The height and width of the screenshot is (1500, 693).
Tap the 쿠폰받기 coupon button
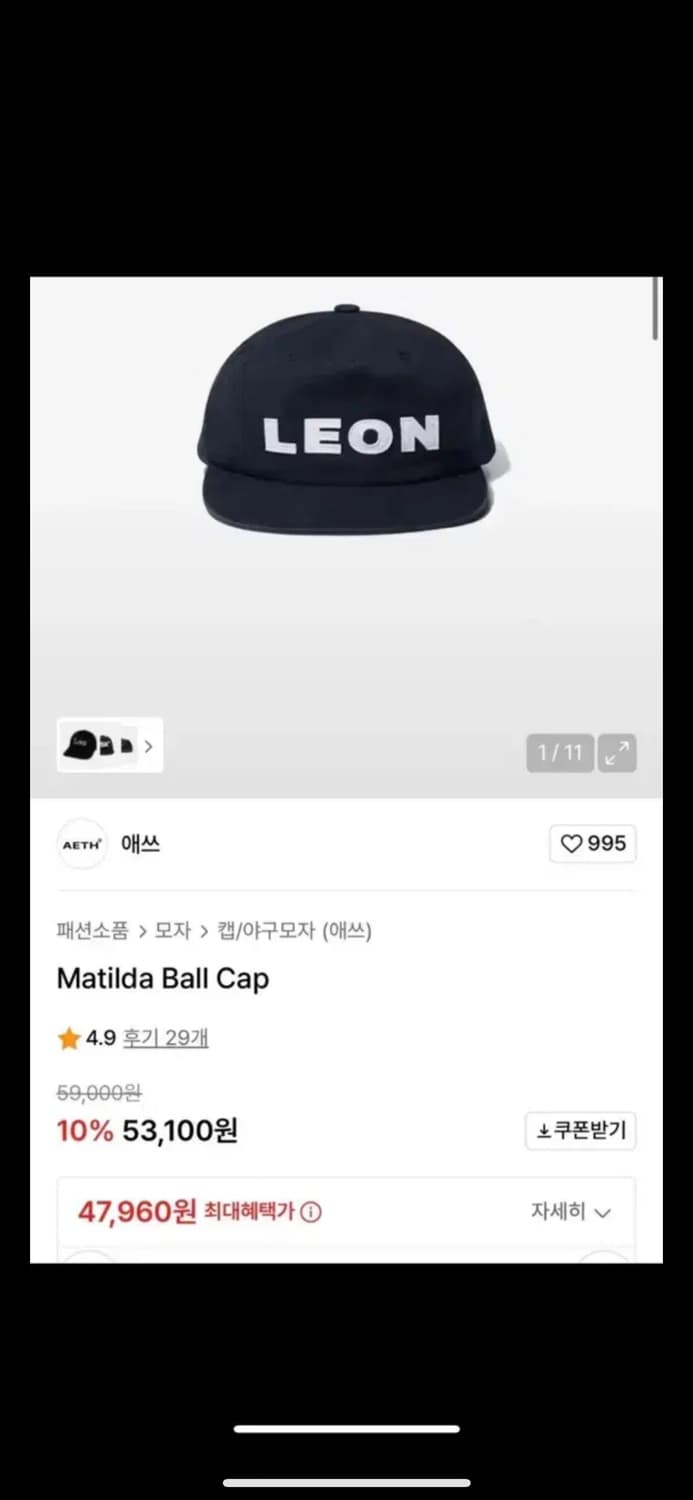pyautogui.click(x=581, y=1131)
